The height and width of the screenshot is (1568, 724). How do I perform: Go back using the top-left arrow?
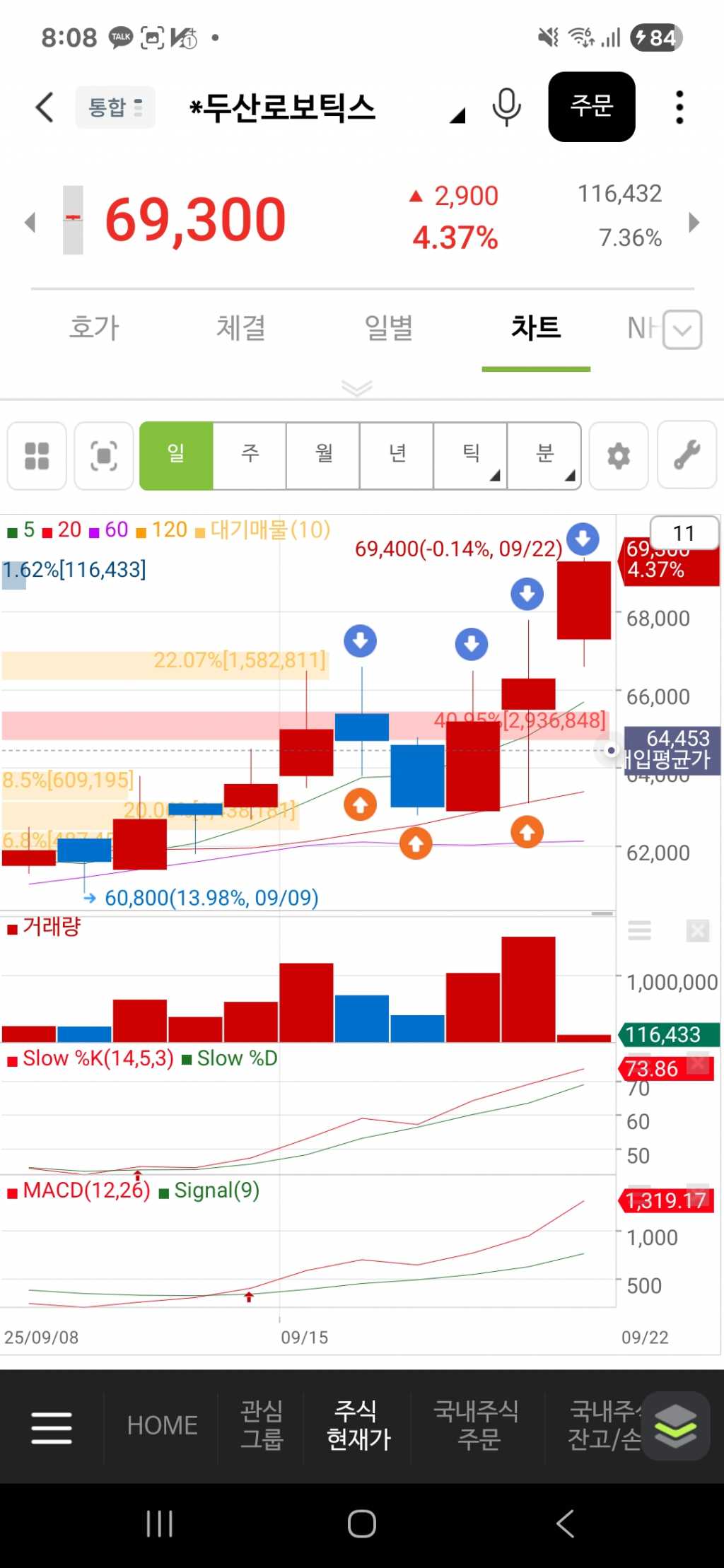(45, 107)
